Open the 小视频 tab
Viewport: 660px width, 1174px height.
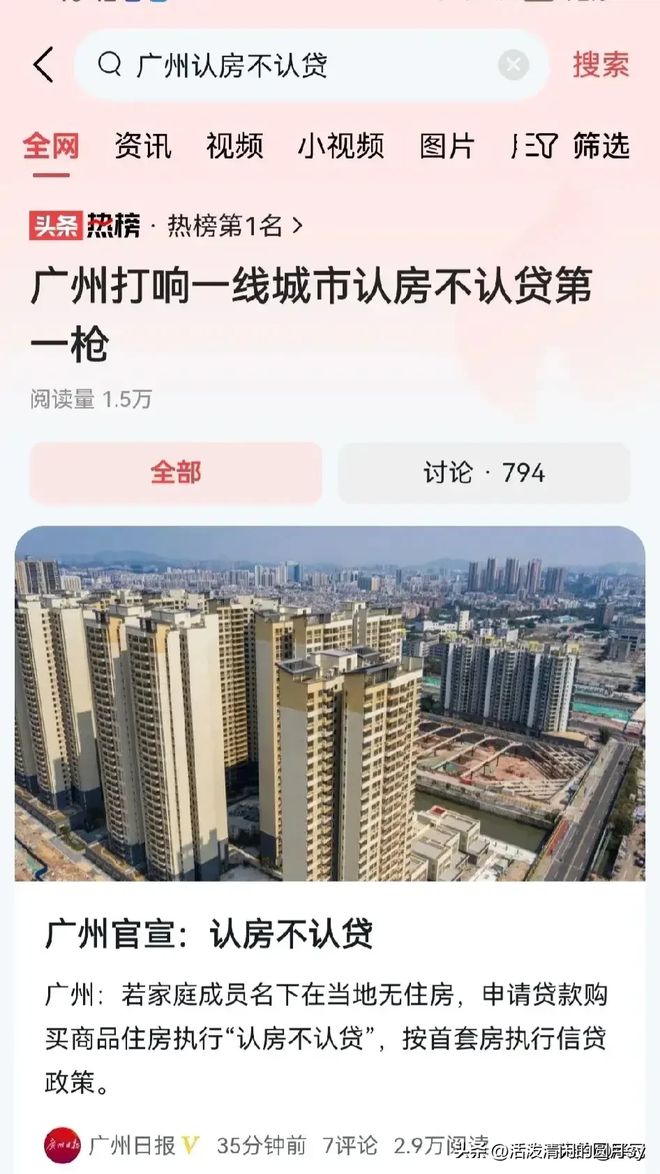tap(341, 146)
